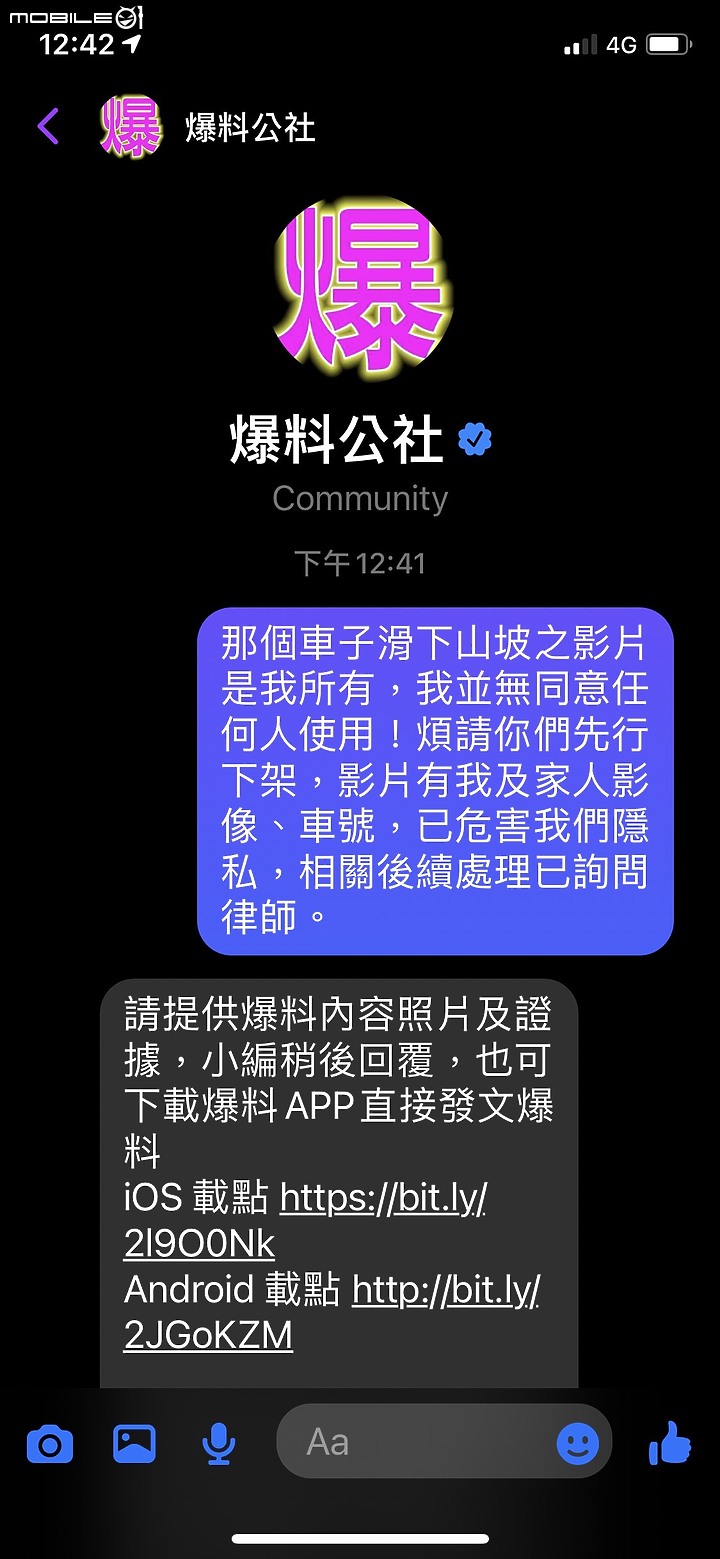Open the emoji picker
This screenshot has height=1559, width=720.
pos(578,1443)
